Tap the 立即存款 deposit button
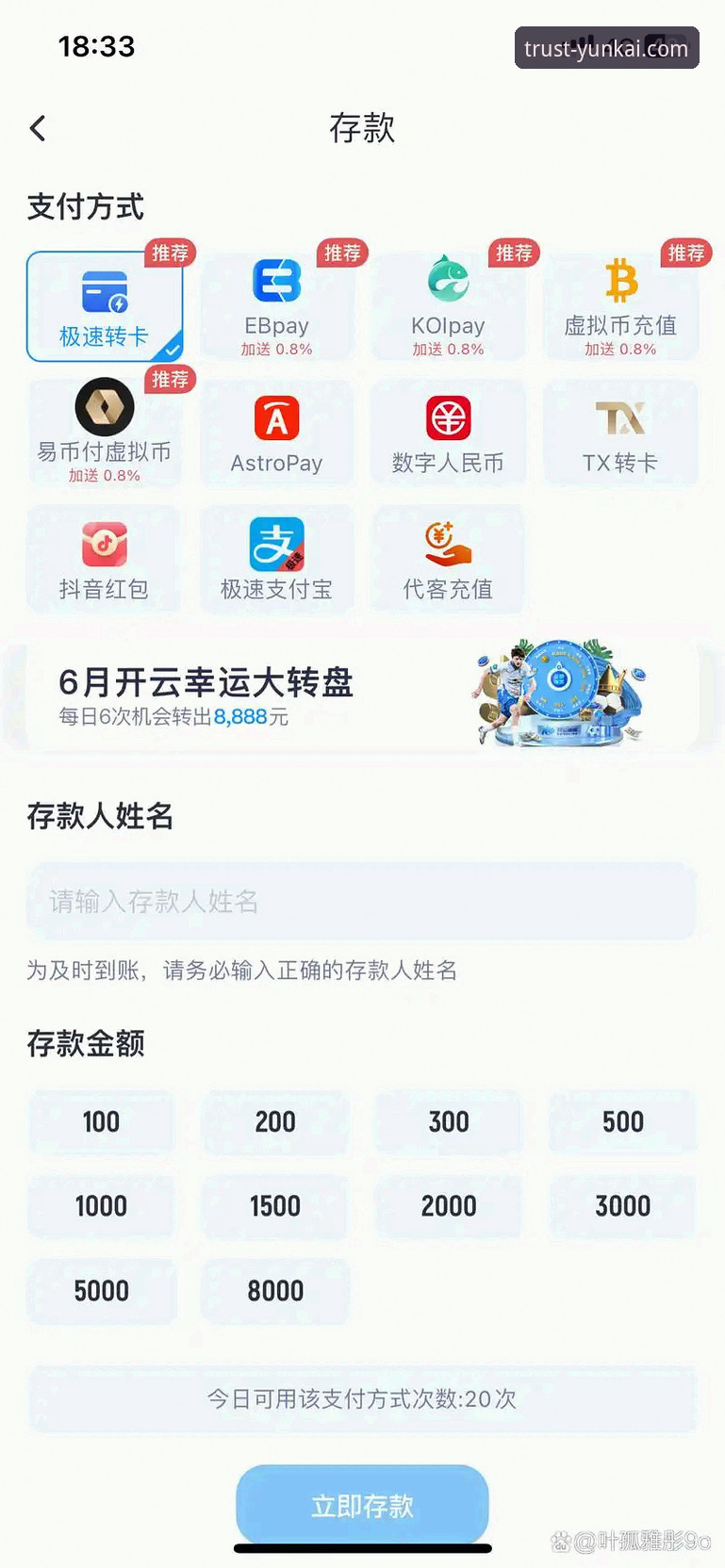The height and width of the screenshot is (1568, 725). (x=362, y=1506)
